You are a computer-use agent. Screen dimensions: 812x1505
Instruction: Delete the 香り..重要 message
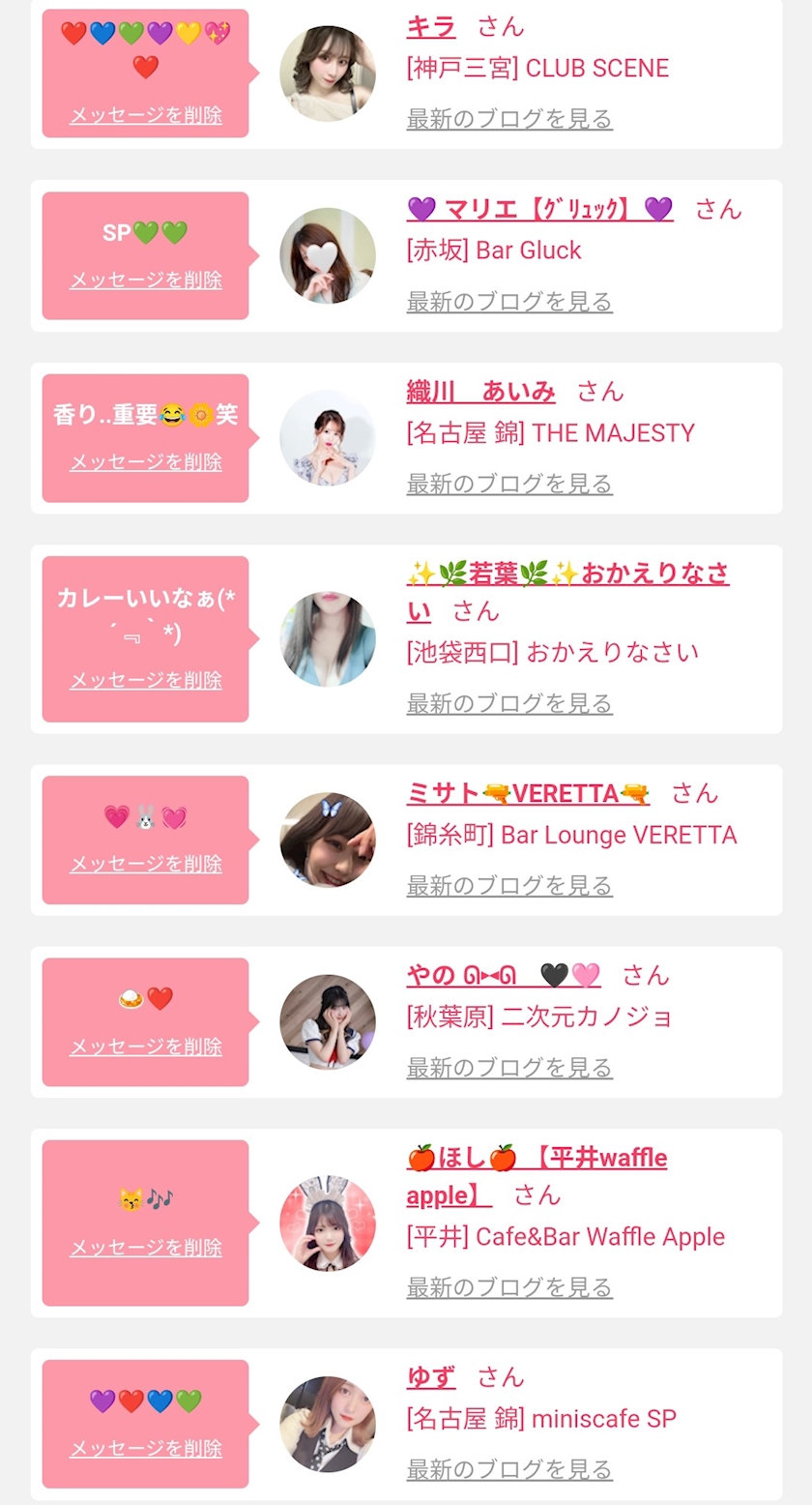(x=146, y=461)
